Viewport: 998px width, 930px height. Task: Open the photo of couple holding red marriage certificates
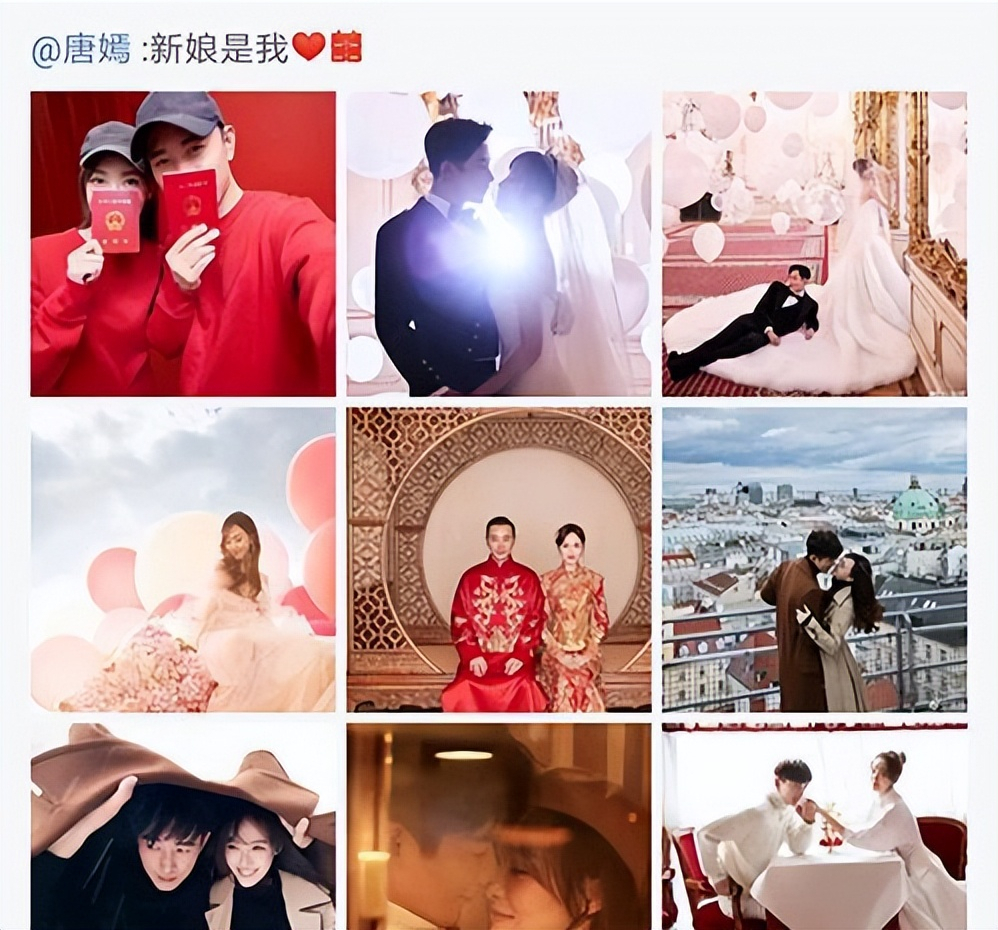pos(183,244)
